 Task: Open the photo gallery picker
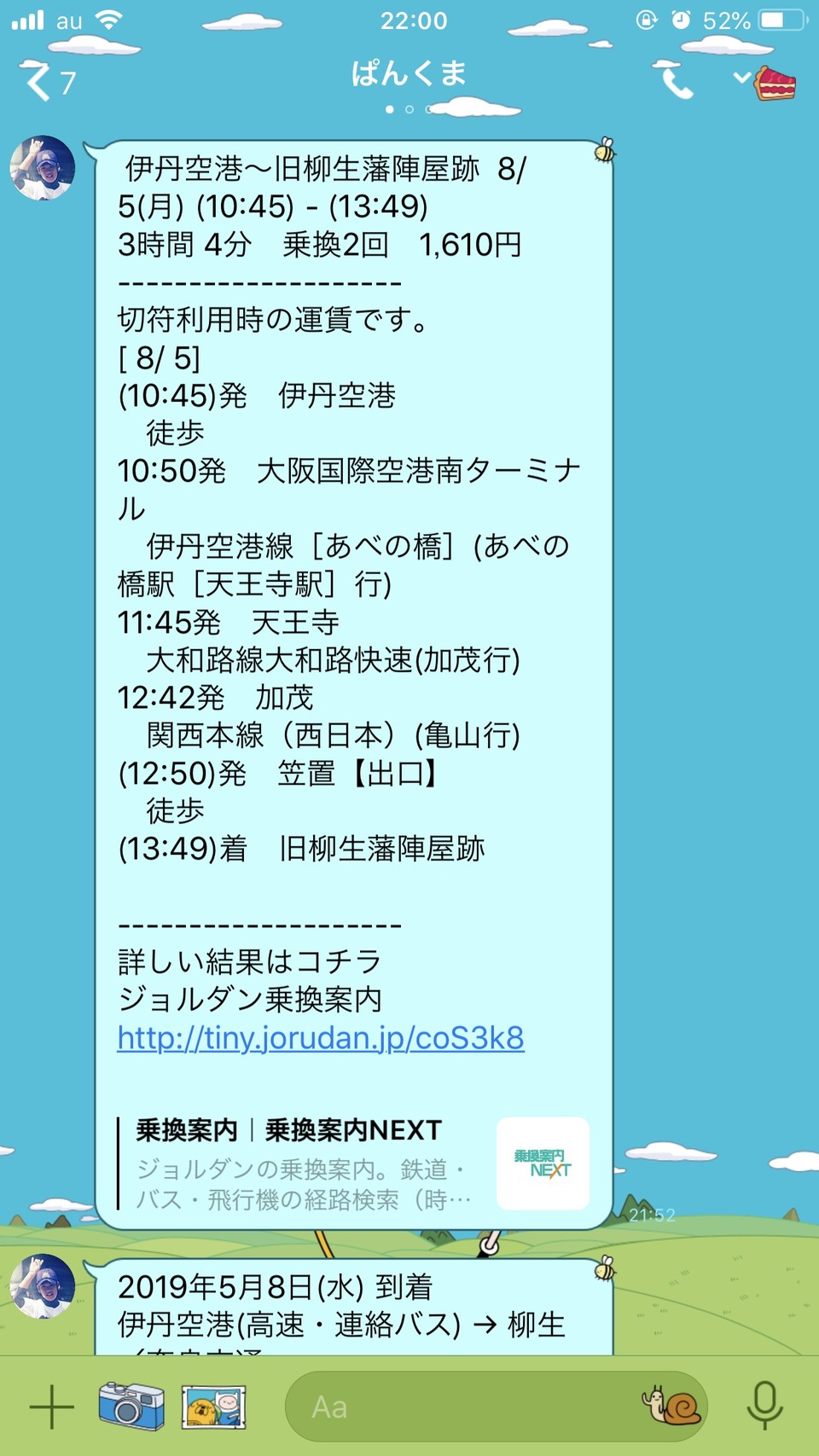point(213,1407)
